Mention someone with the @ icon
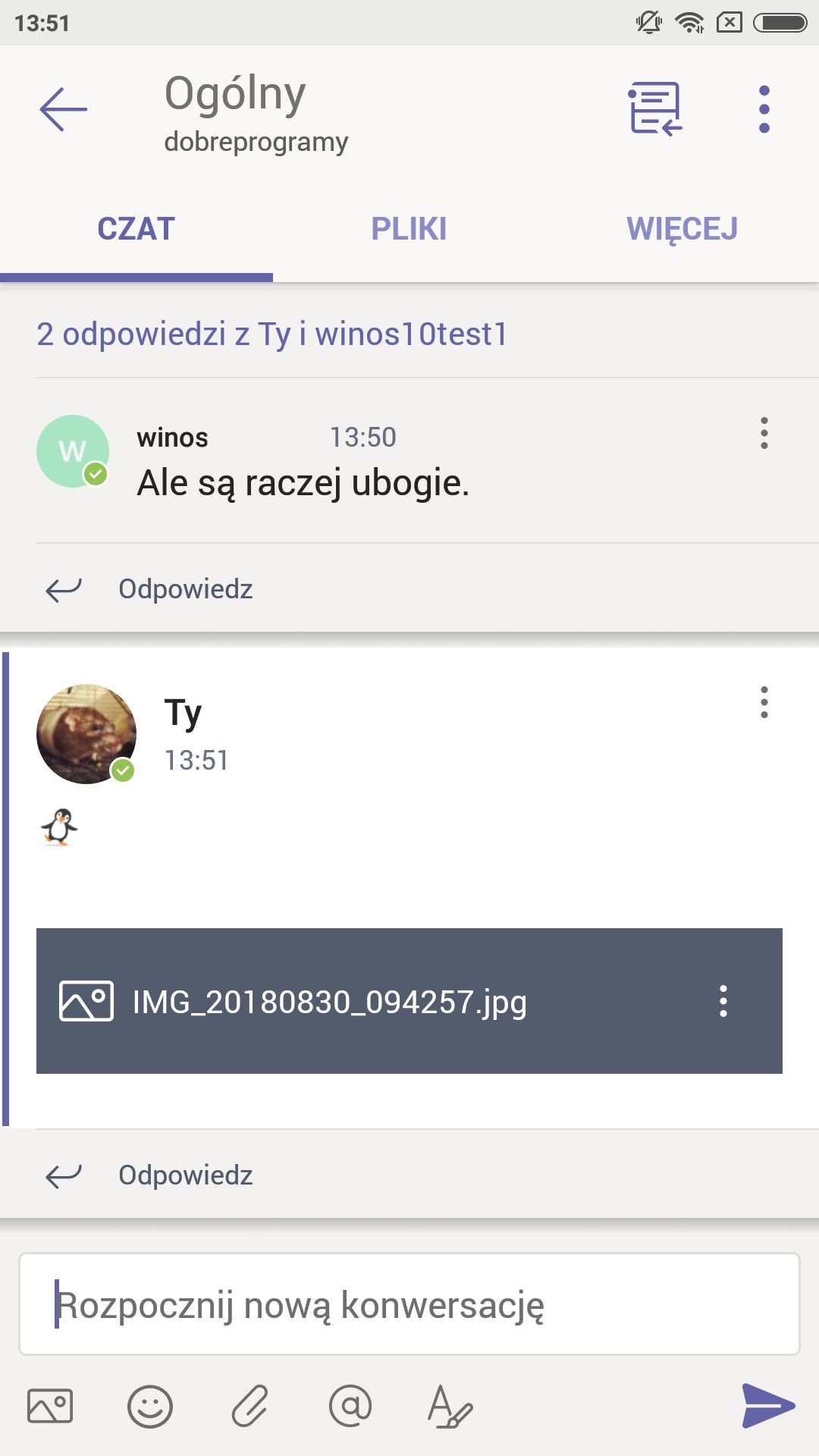This screenshot has width=819, height=1456. [x=350, y=1406]
